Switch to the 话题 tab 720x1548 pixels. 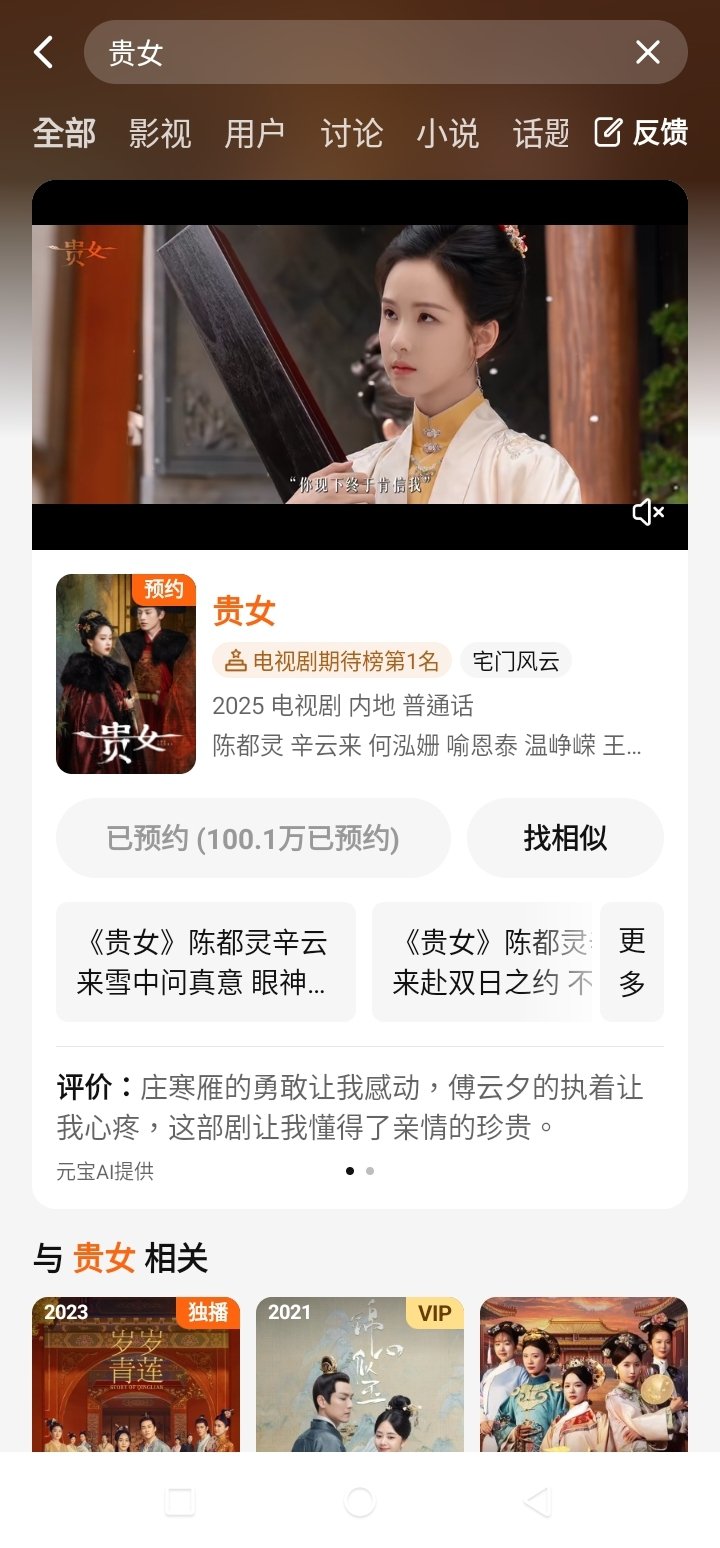click(541, 133)
